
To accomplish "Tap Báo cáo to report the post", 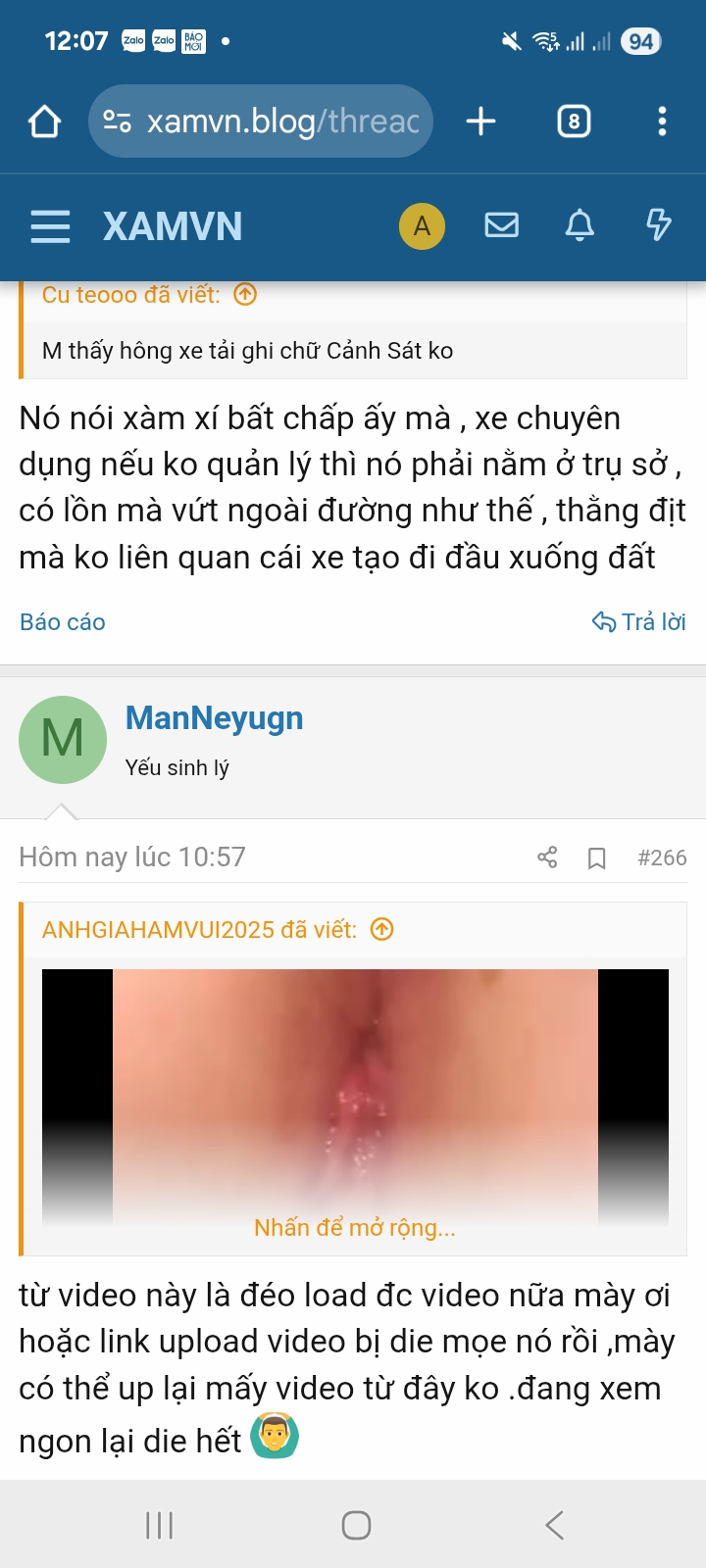I will click(x=62, y=622).
